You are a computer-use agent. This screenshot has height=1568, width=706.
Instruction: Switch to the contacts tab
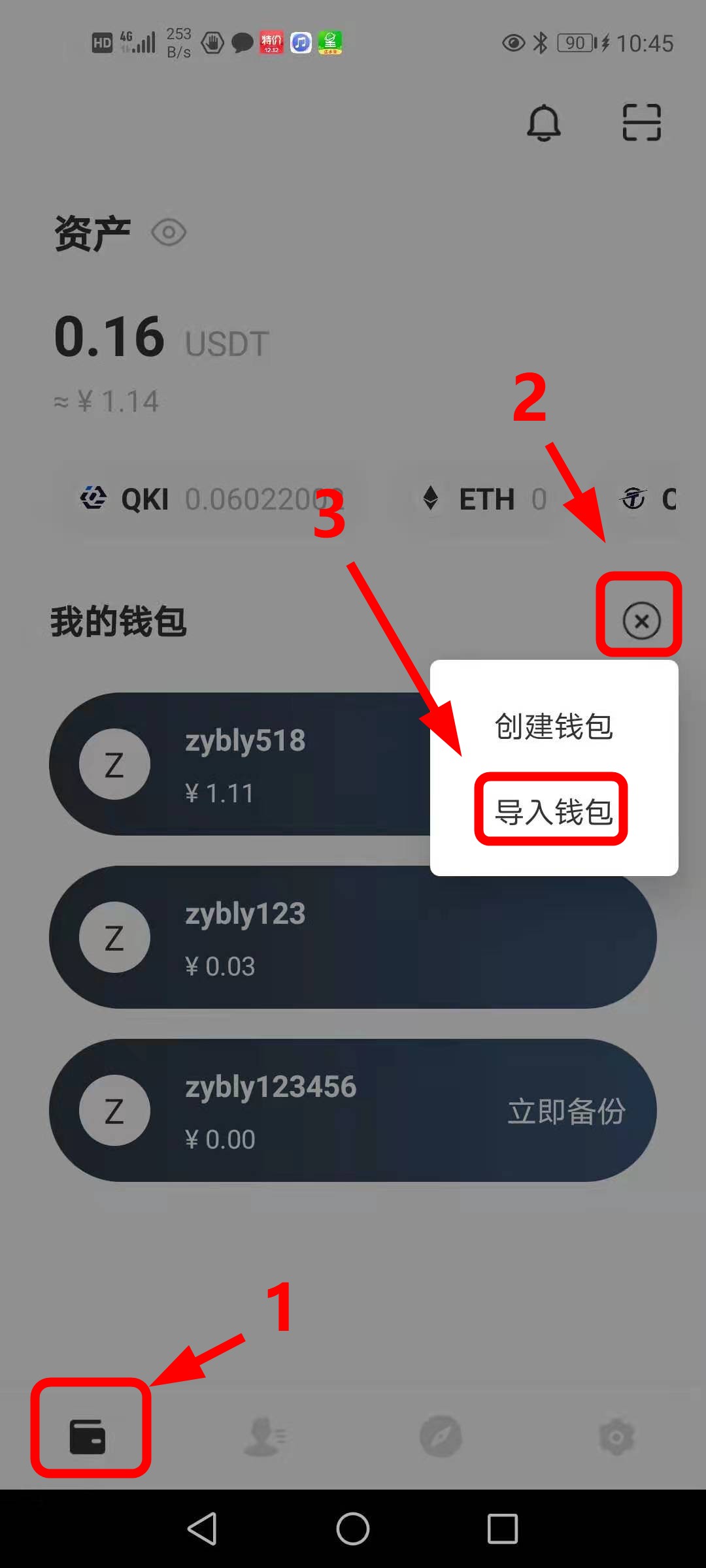coord(265,1437)
